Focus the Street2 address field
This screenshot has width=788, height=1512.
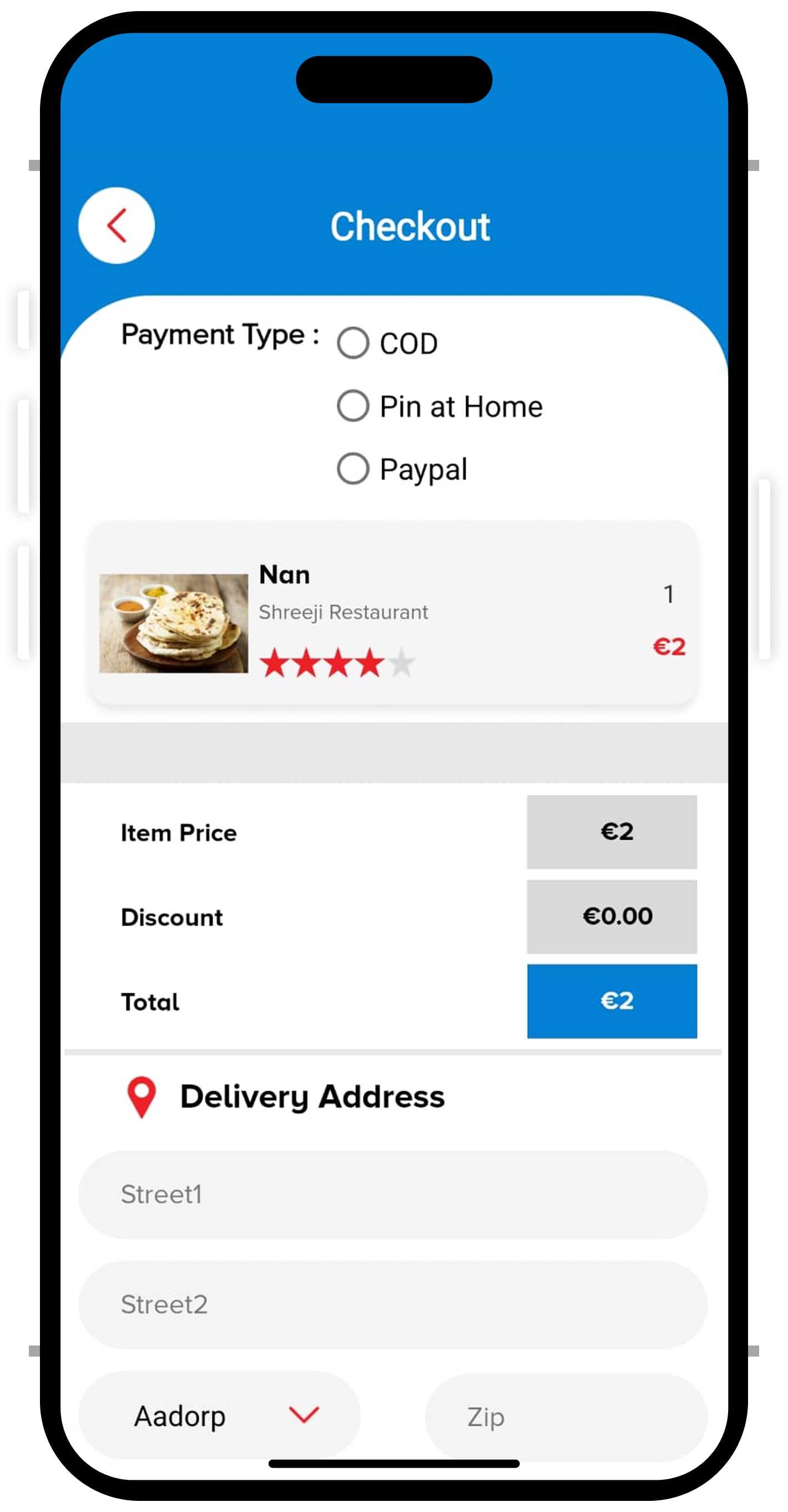[392, 1304]
